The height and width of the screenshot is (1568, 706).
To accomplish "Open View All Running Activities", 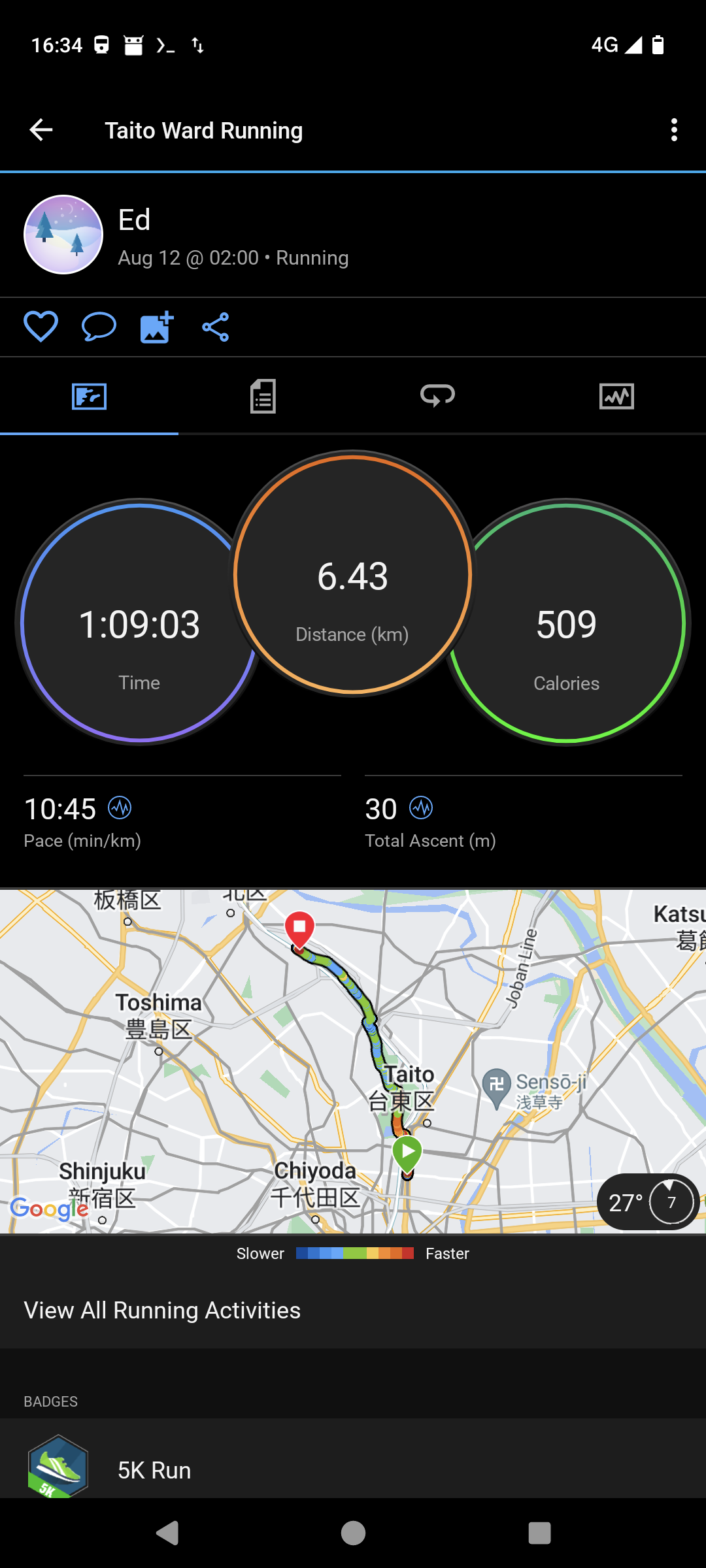I will point(162,1311).
